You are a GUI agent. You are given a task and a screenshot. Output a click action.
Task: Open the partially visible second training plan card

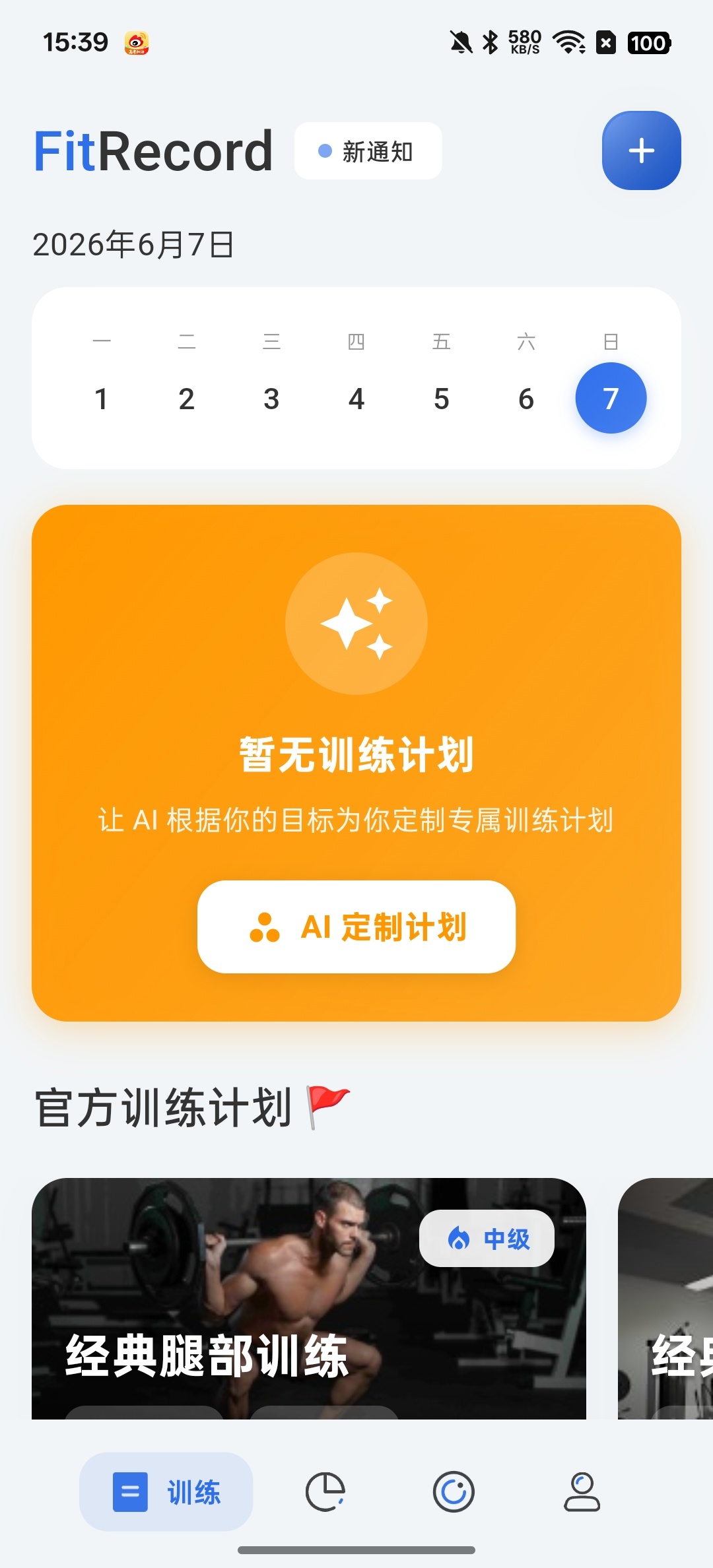pos(665,1299)
